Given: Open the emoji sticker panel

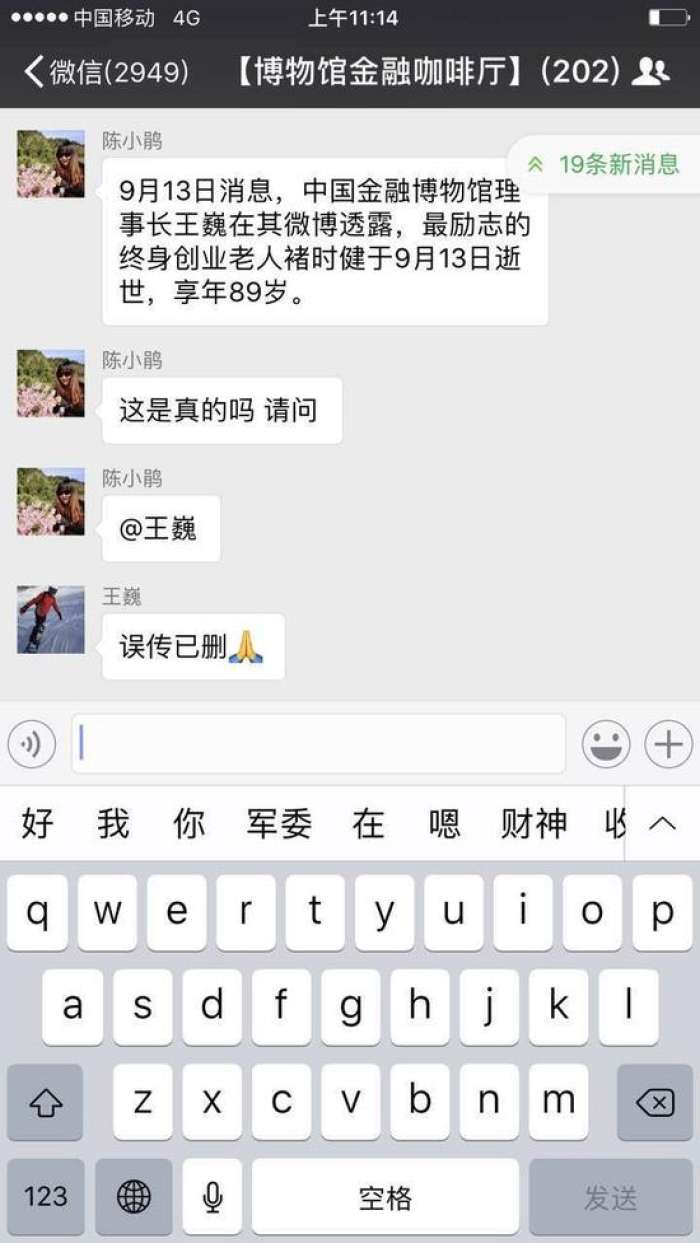Looking at the screenshot, I should [x=606, y=745].
